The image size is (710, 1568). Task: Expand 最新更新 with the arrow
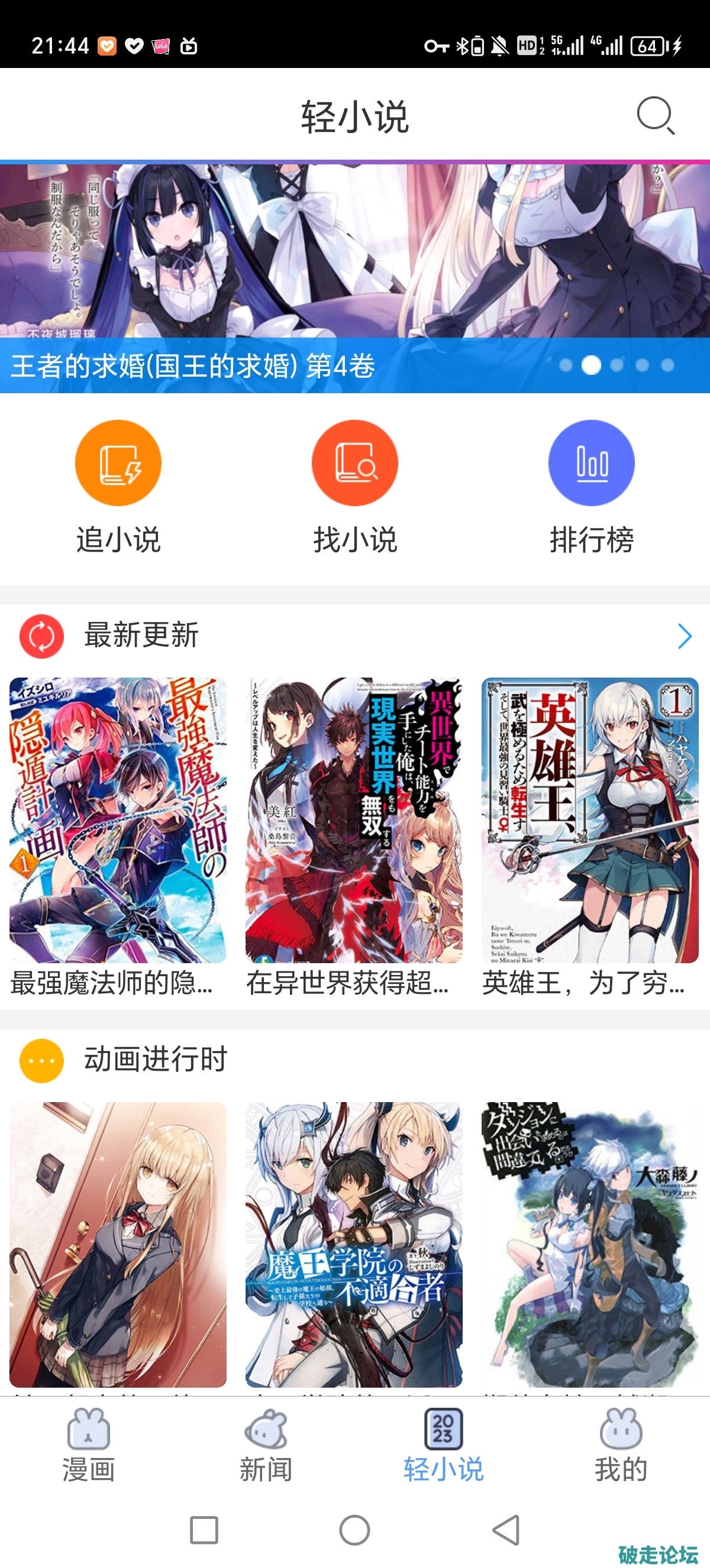tap(685, 636)
